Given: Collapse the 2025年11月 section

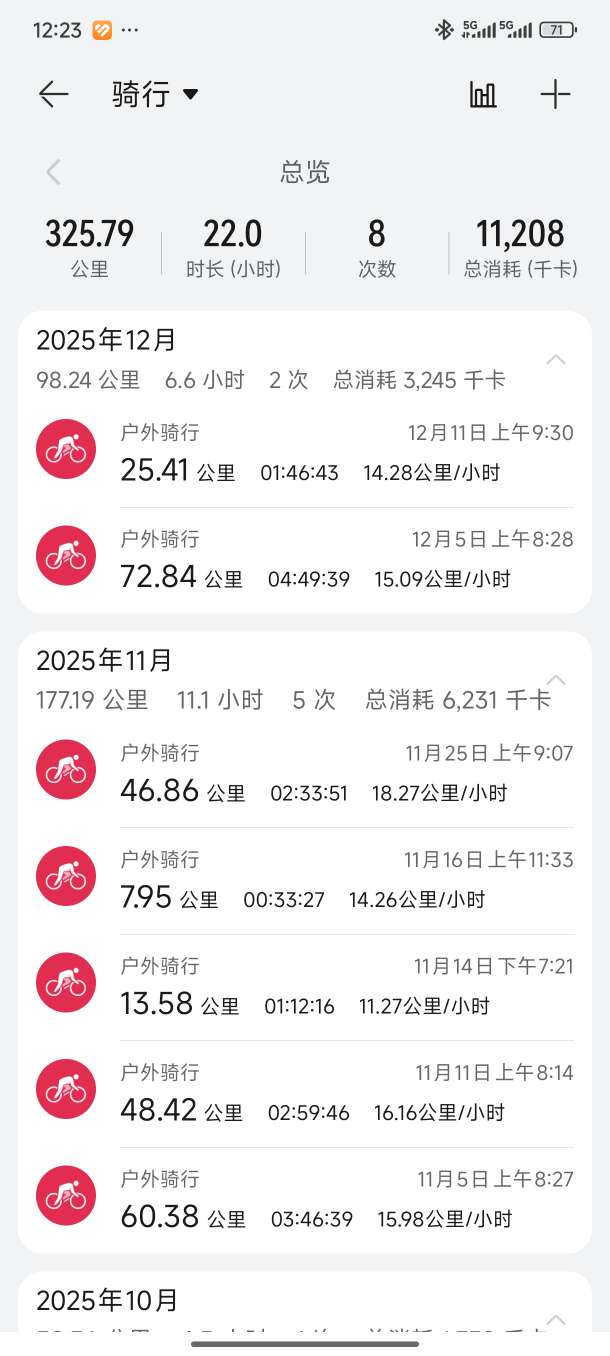Looking at the screenshot, I should (556, 680).
